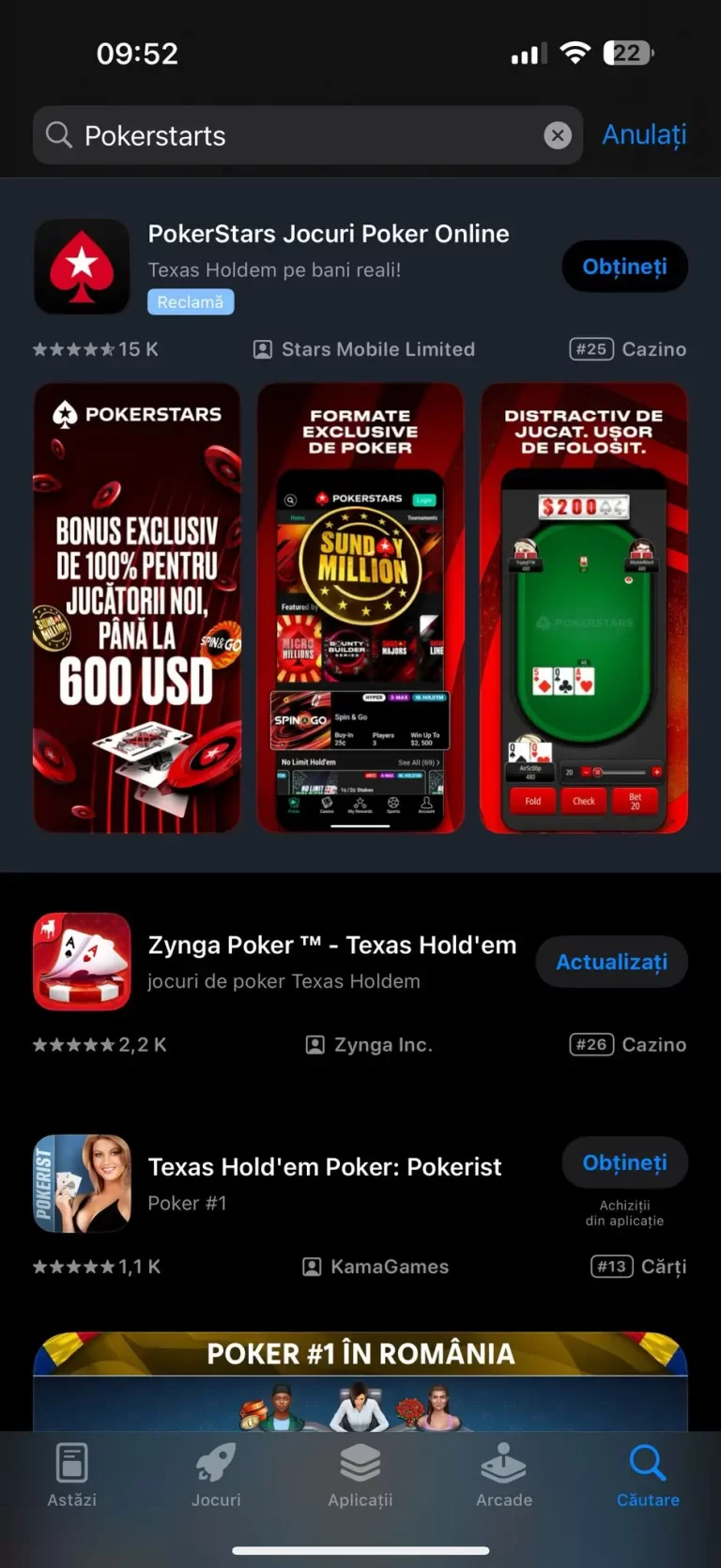View the Formate exclusive de poker screenshot
Image resolution: width=721 pixels, height=1568 pixels.
360,607
